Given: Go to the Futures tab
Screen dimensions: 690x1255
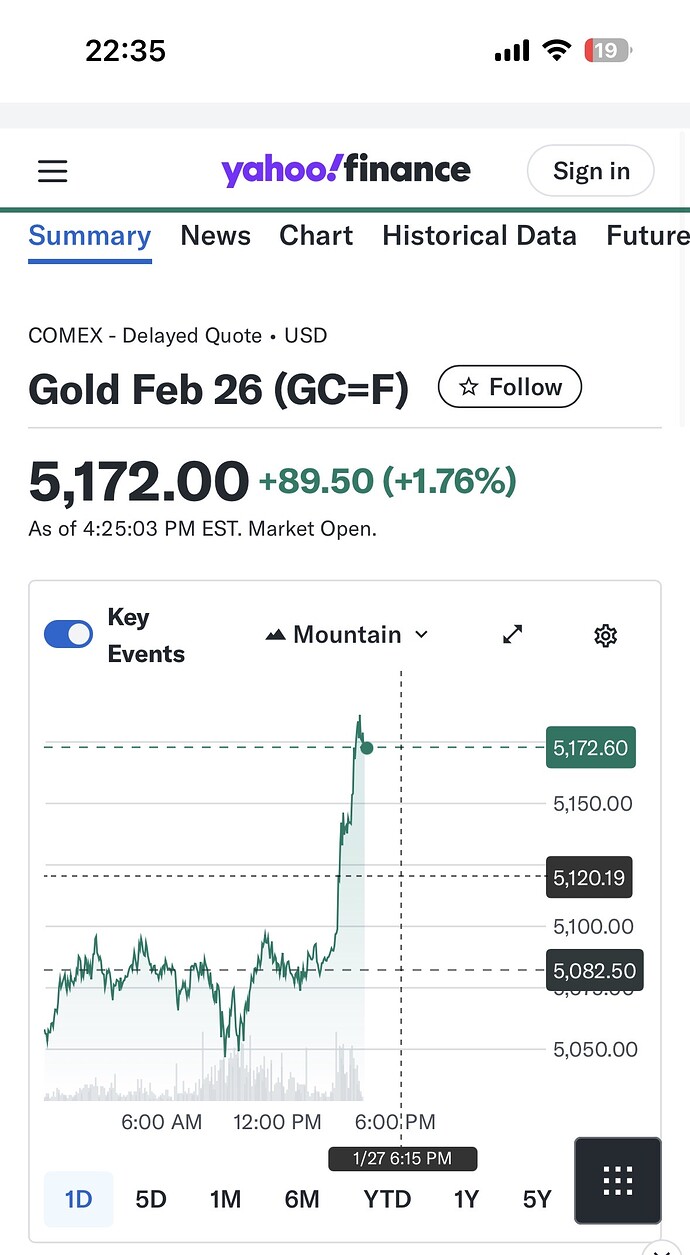Looking at the screenshot, I should coord(648,236).
